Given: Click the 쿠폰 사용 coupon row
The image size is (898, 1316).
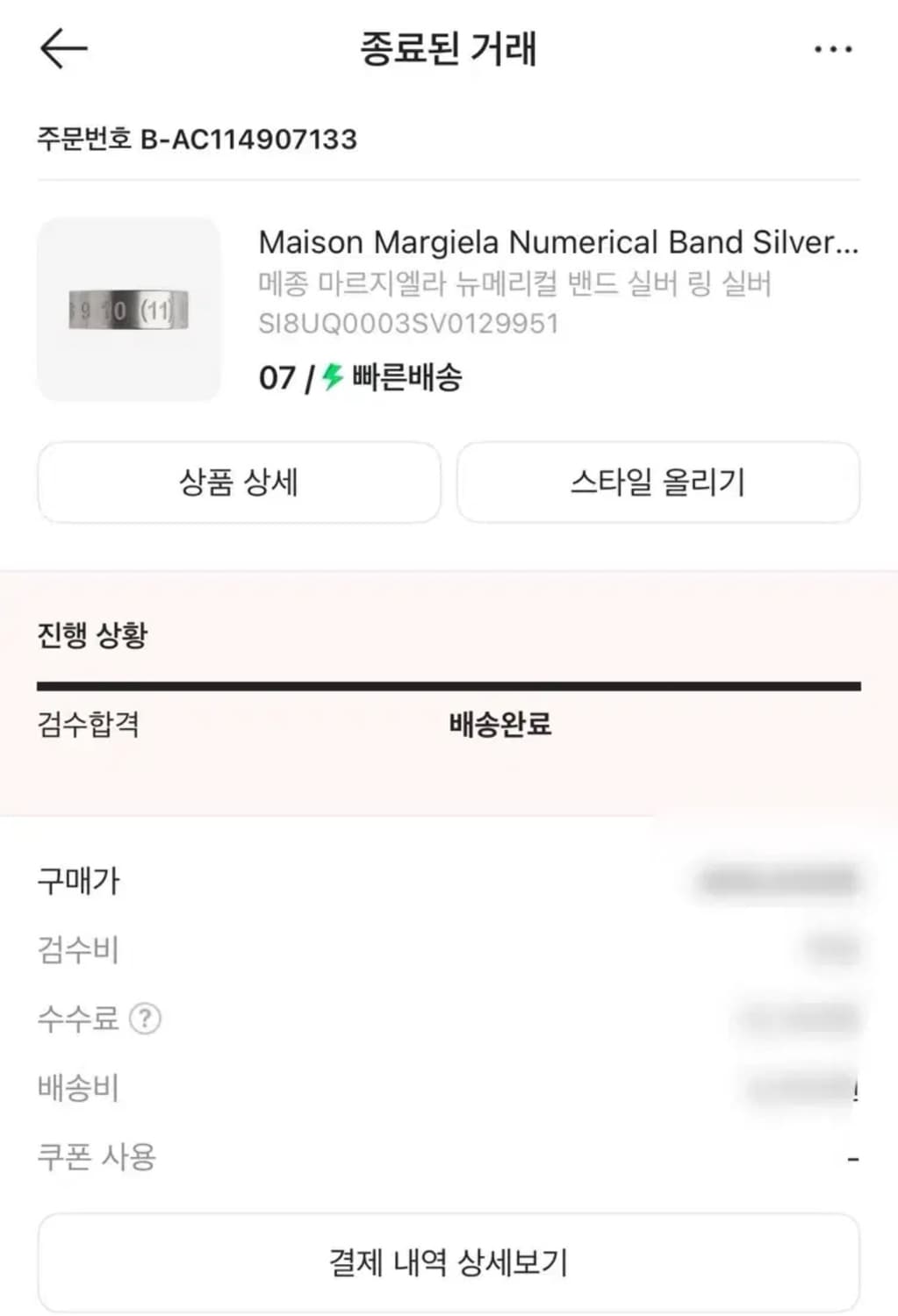Looking at the screenshot, I should click(98, 1158).
